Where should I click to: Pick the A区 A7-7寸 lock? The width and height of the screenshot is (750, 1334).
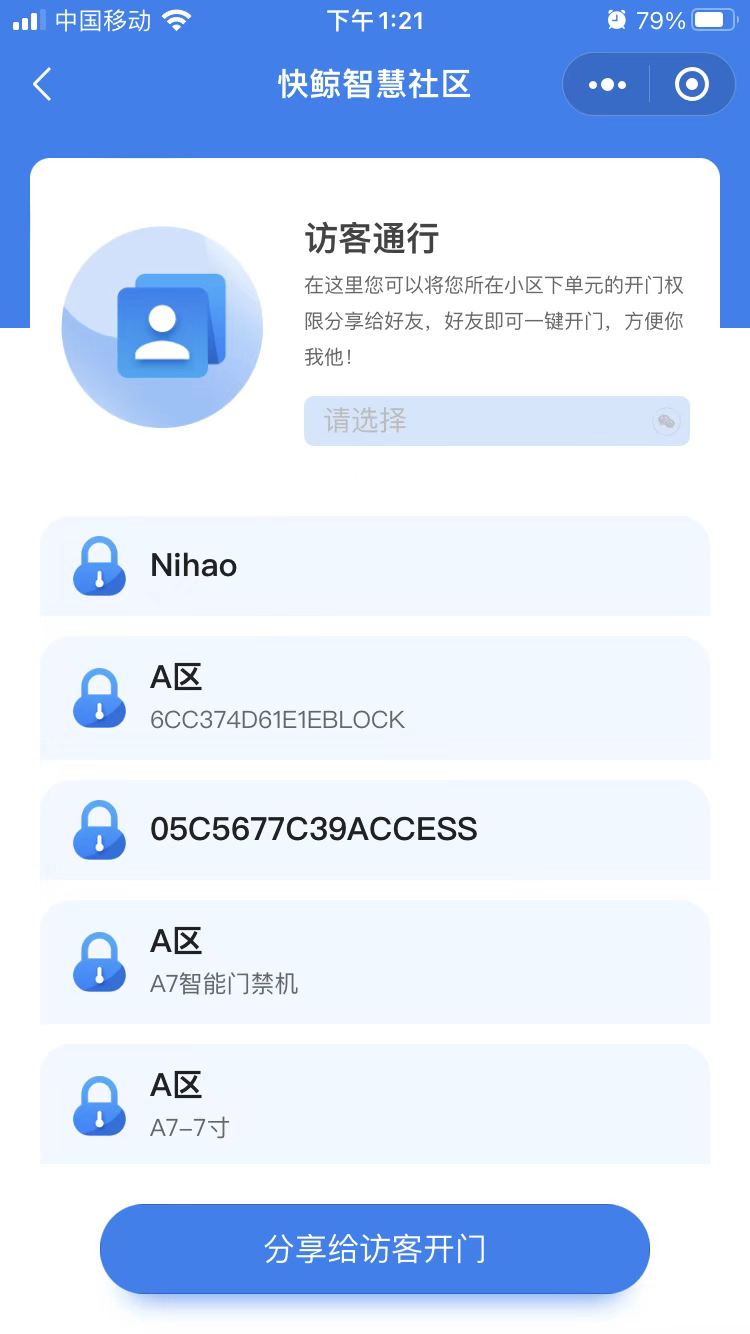[x=375, y=1104]
